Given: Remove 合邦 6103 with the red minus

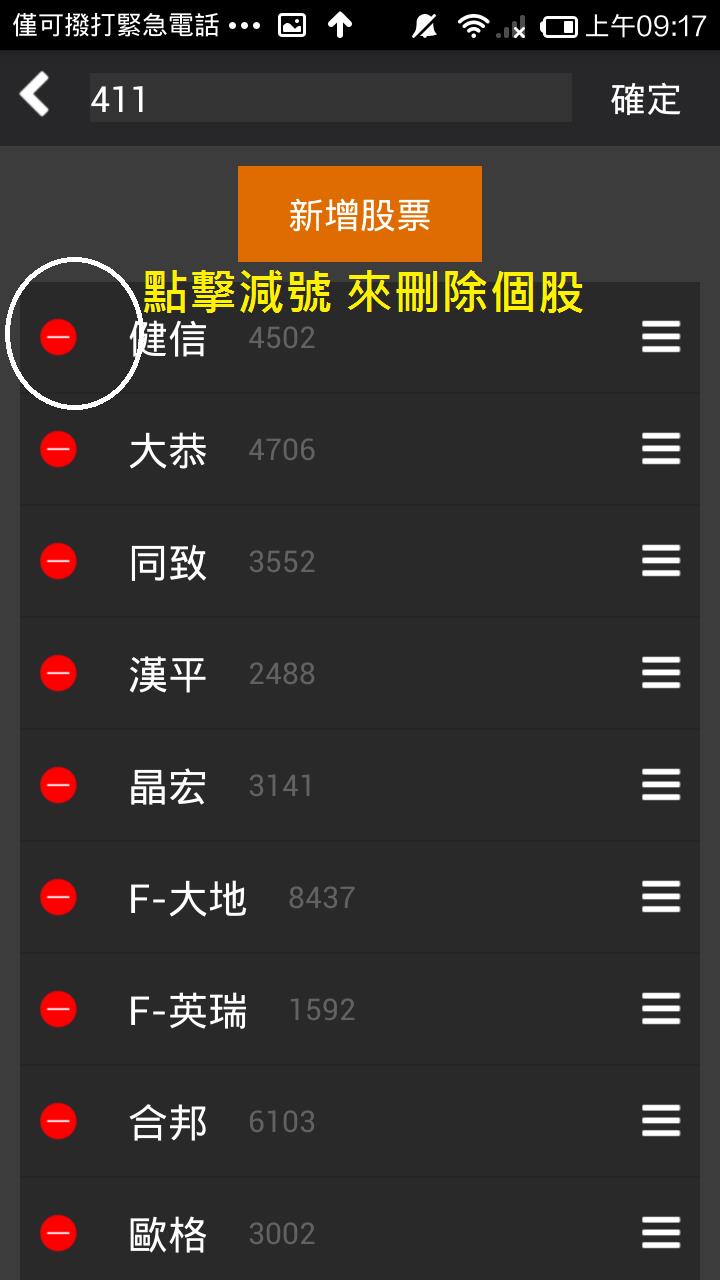Looking at the screenshot, I should pos(58,1122).
